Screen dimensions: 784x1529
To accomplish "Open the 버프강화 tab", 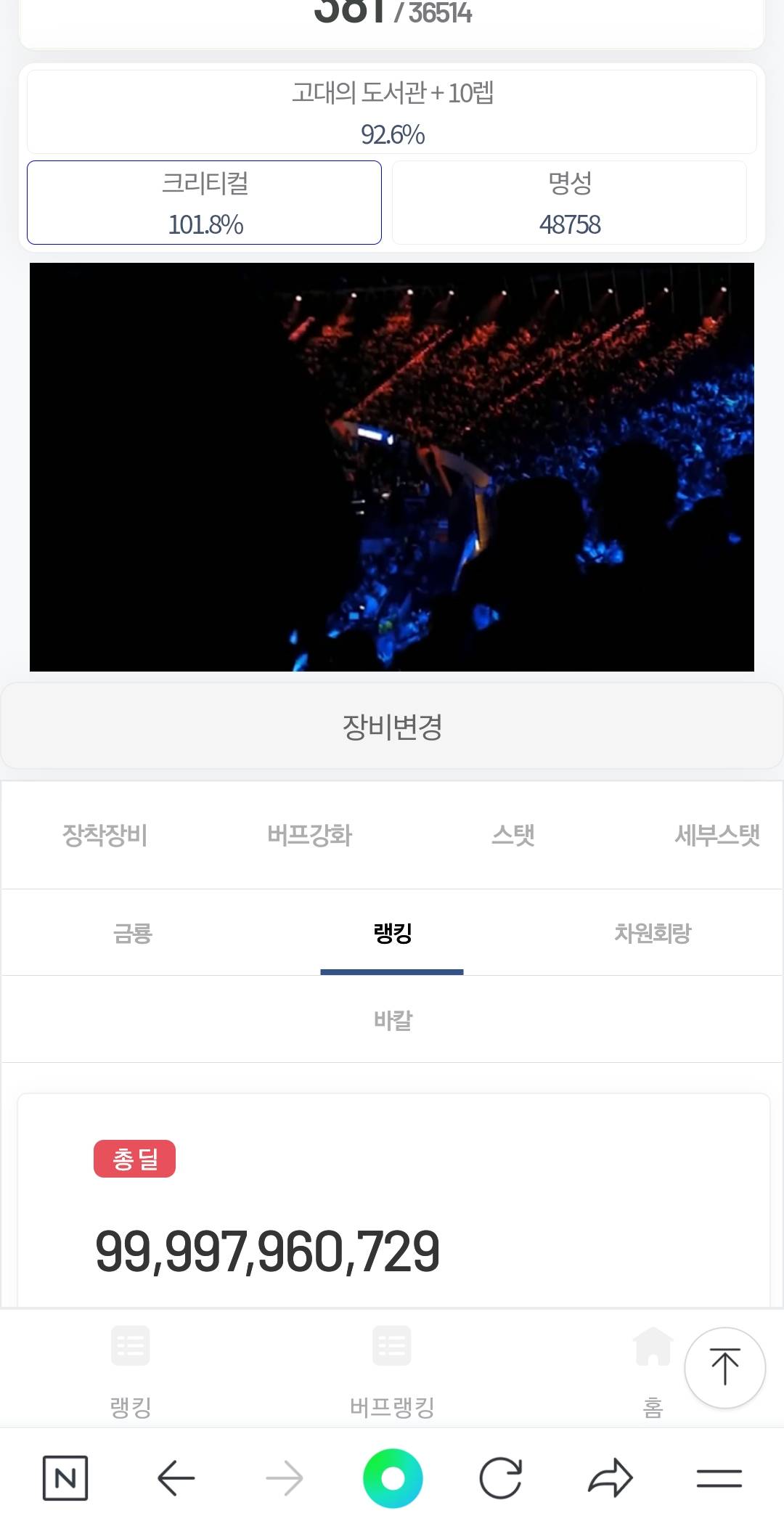I will click(x=309, y=835).
